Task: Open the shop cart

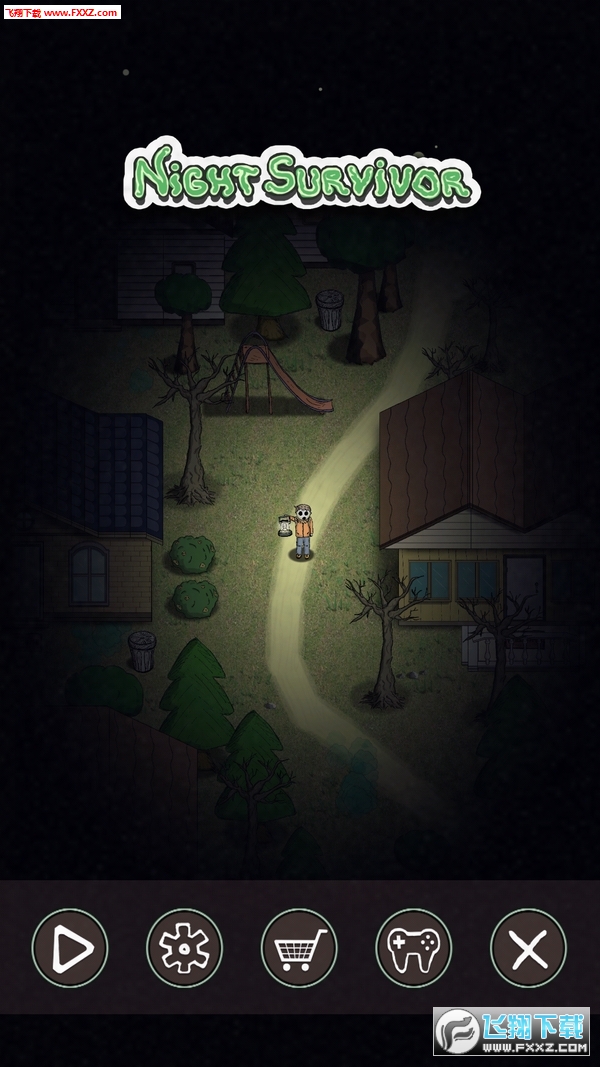Action: tap(299, 947)
